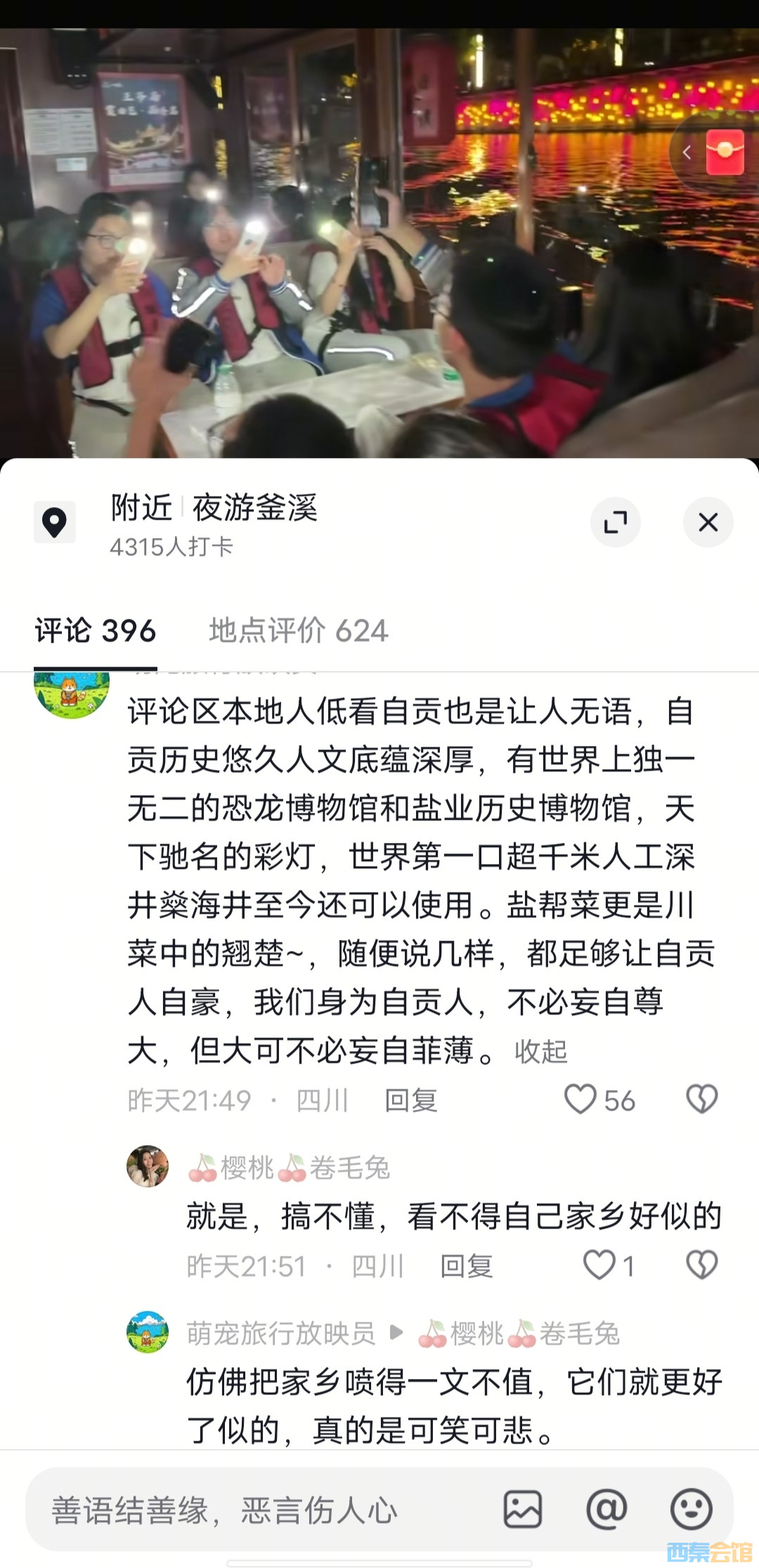Like 樱桃卷毛兔's comment
The height and width of the screenshot is (1568, 759).
click(x=599, y=1265)
